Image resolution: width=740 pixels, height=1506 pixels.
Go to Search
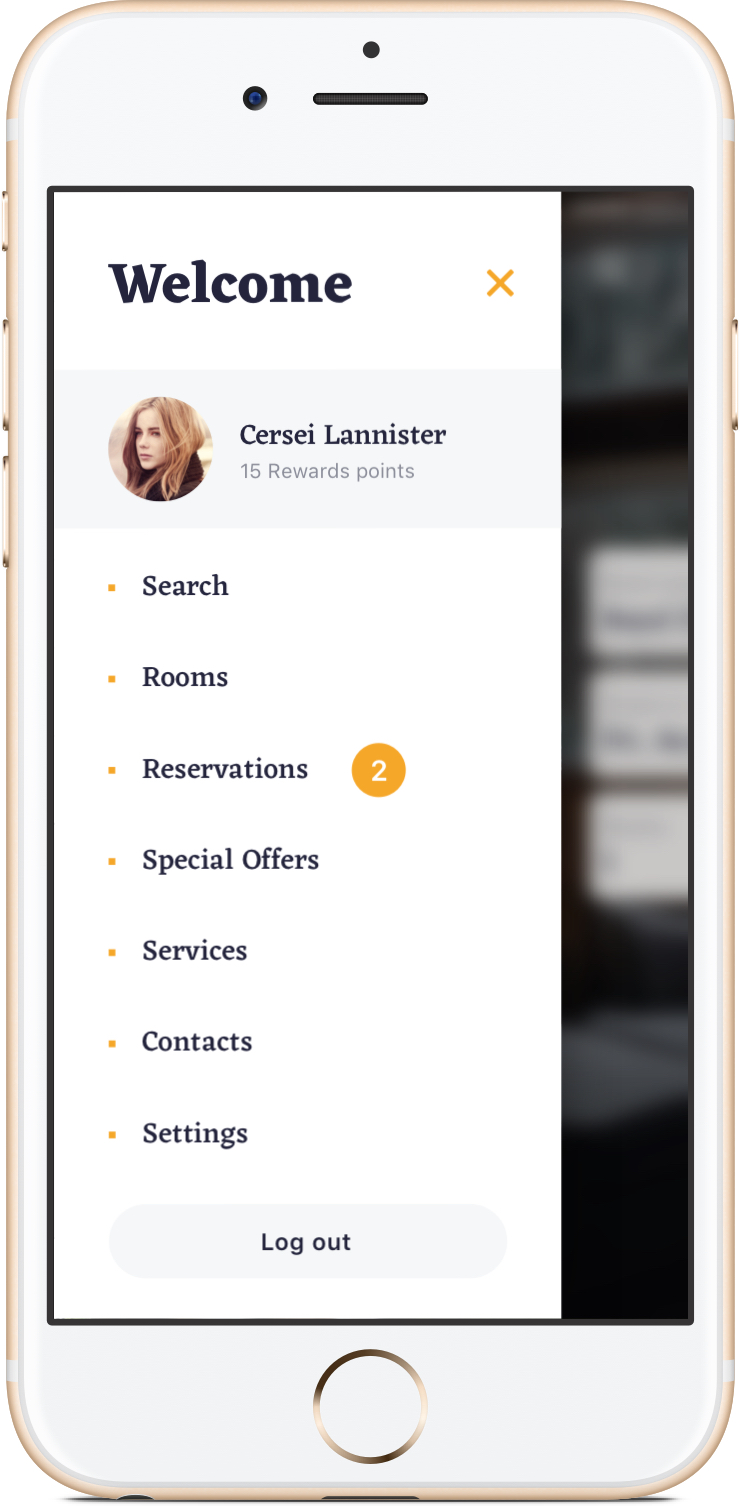(x=185, y=586)
